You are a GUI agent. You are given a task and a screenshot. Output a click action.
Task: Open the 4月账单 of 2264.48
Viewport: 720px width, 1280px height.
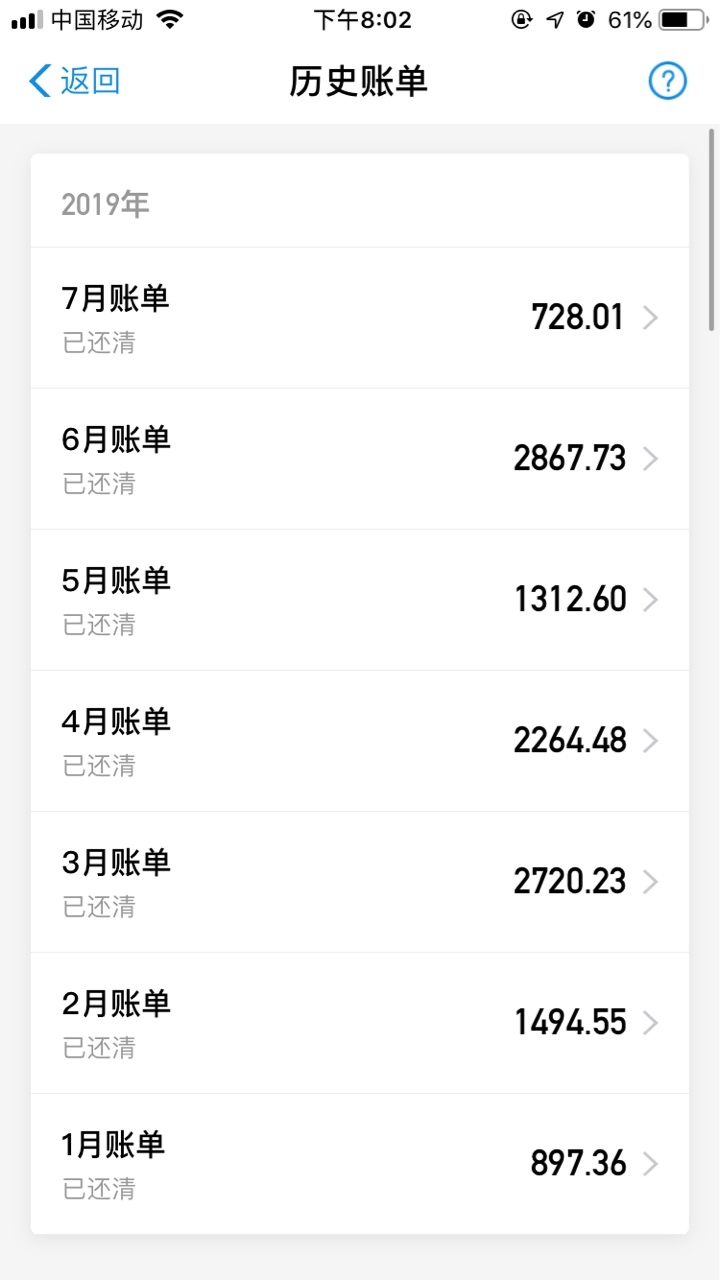tap(360, 741)
